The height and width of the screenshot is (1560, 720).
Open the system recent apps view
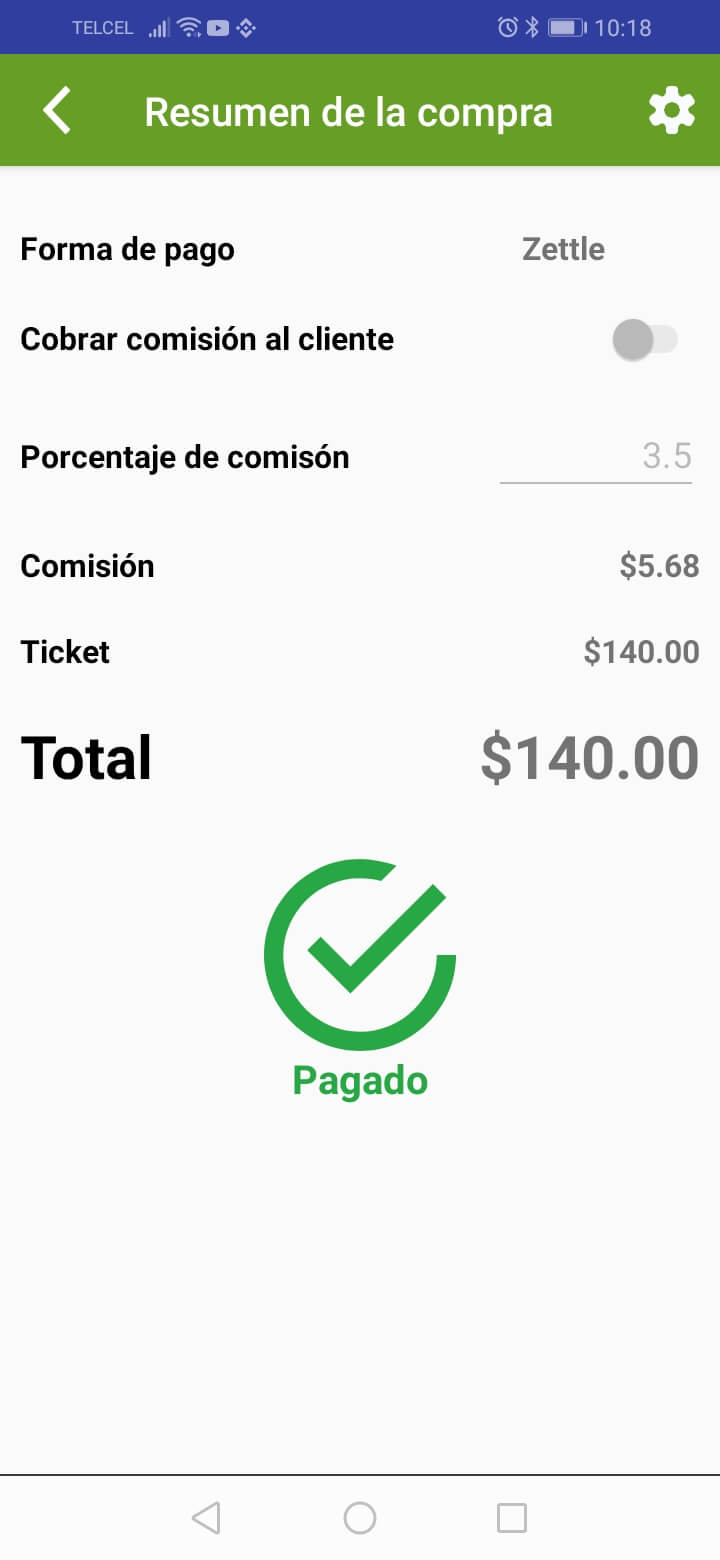(x=512, y=1518)
